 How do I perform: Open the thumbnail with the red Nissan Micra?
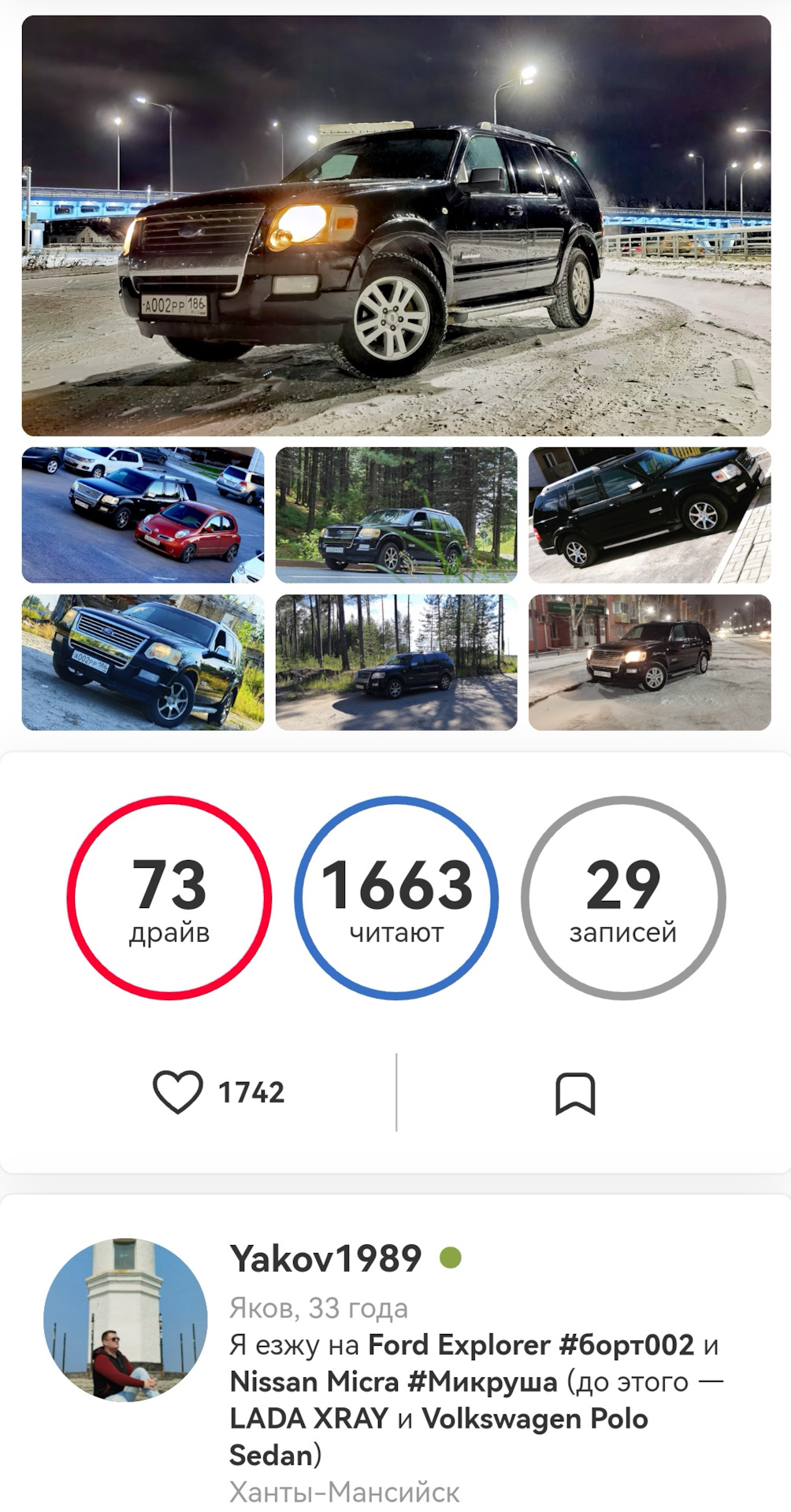(x=143, y=515)
